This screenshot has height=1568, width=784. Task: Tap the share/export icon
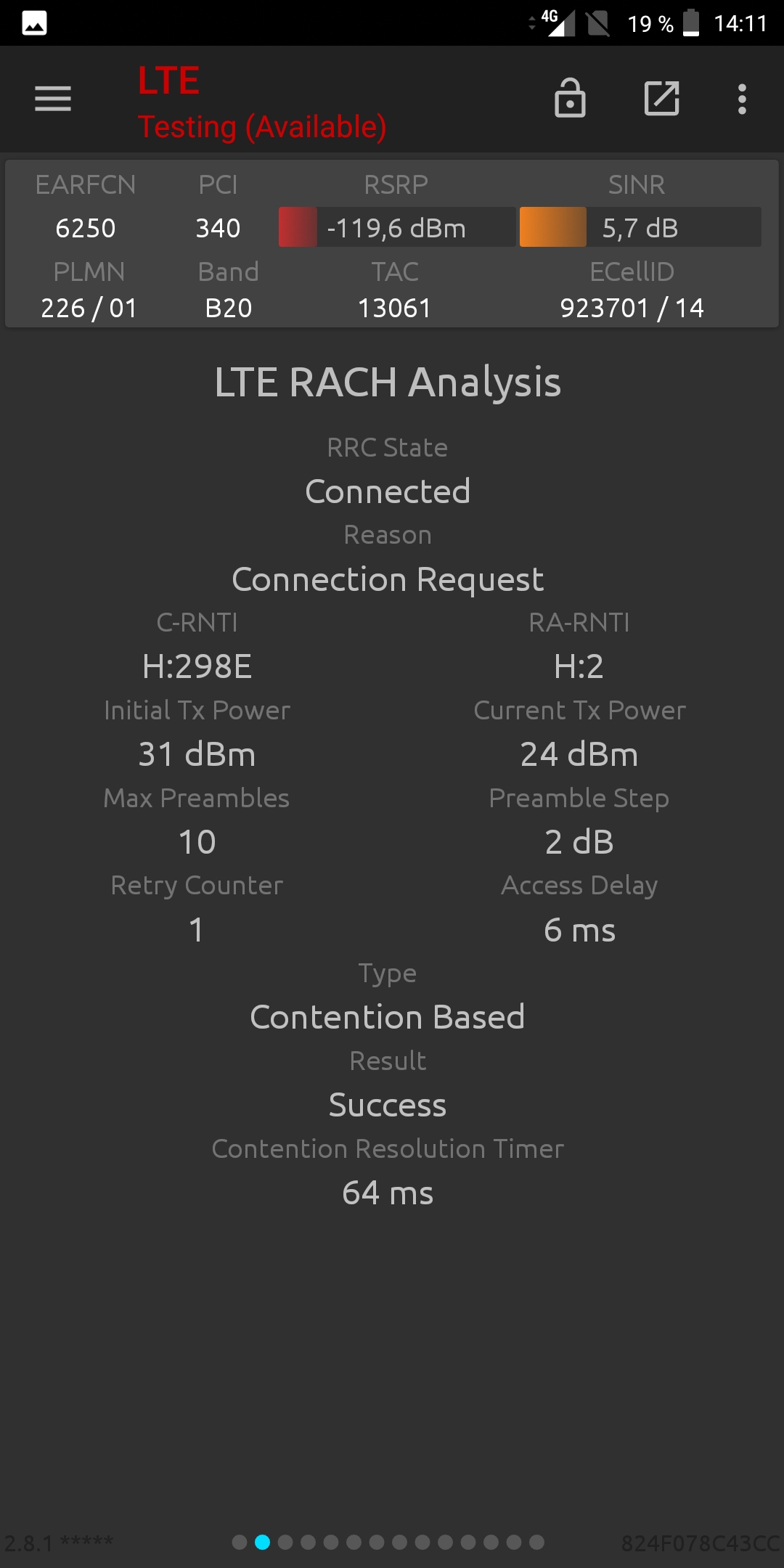pos(662,98)
